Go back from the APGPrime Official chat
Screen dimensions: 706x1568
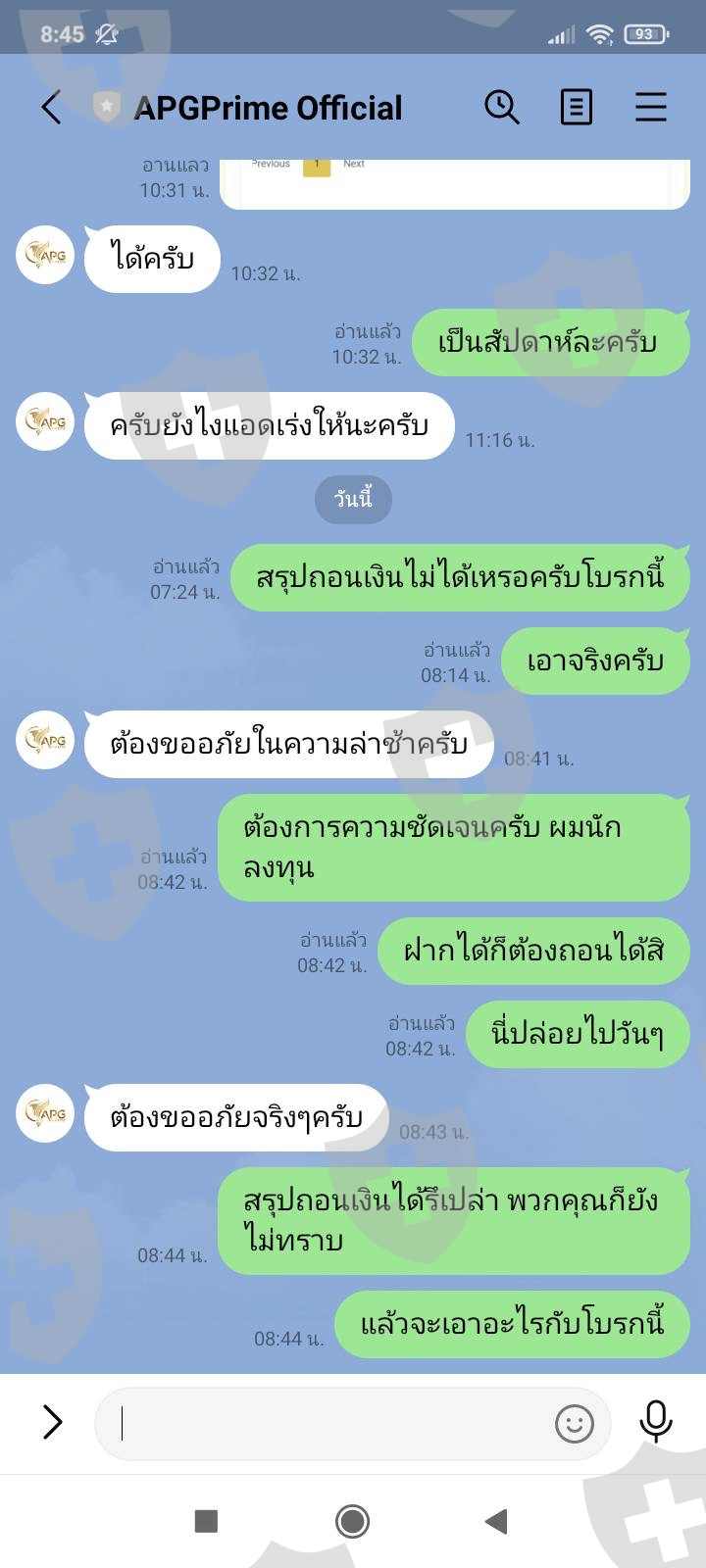[51, 108]
